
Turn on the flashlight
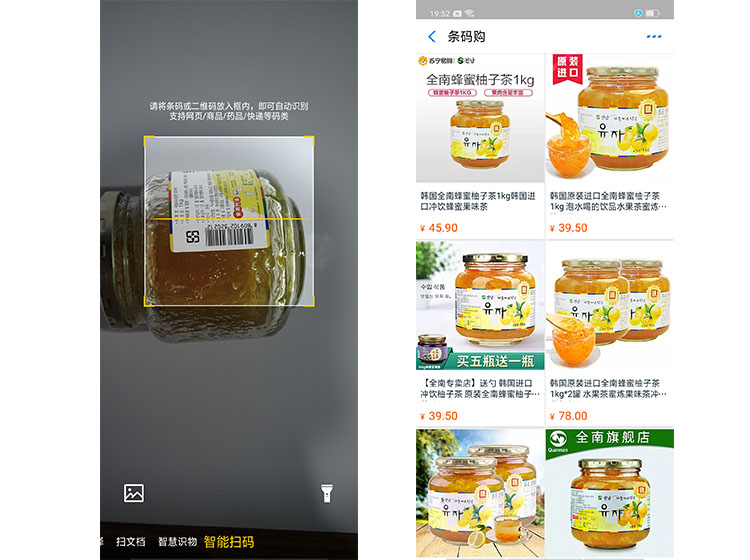point(325,492)
